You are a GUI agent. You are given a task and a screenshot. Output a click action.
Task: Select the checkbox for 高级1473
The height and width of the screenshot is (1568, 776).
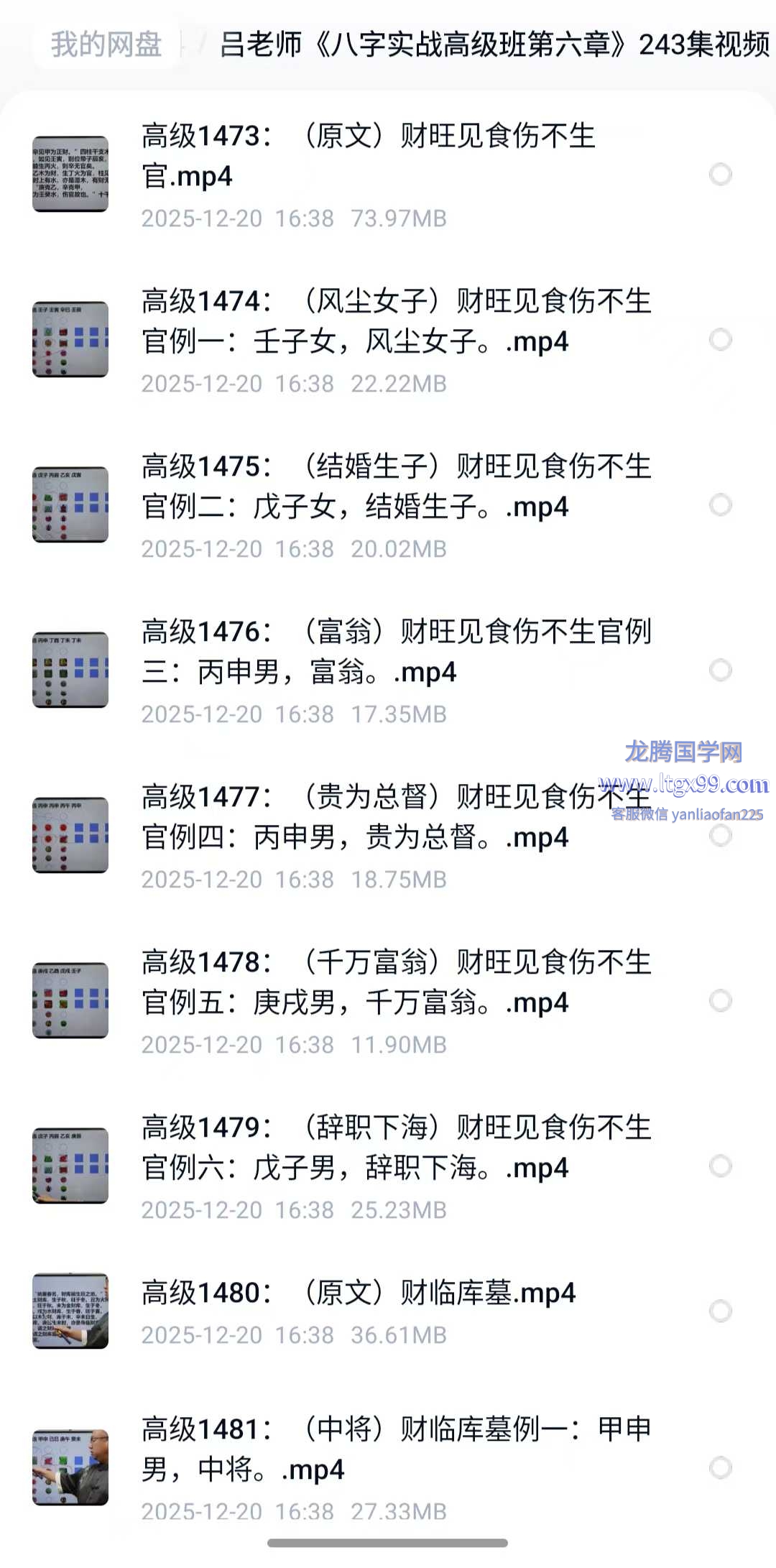pos(720,175)
